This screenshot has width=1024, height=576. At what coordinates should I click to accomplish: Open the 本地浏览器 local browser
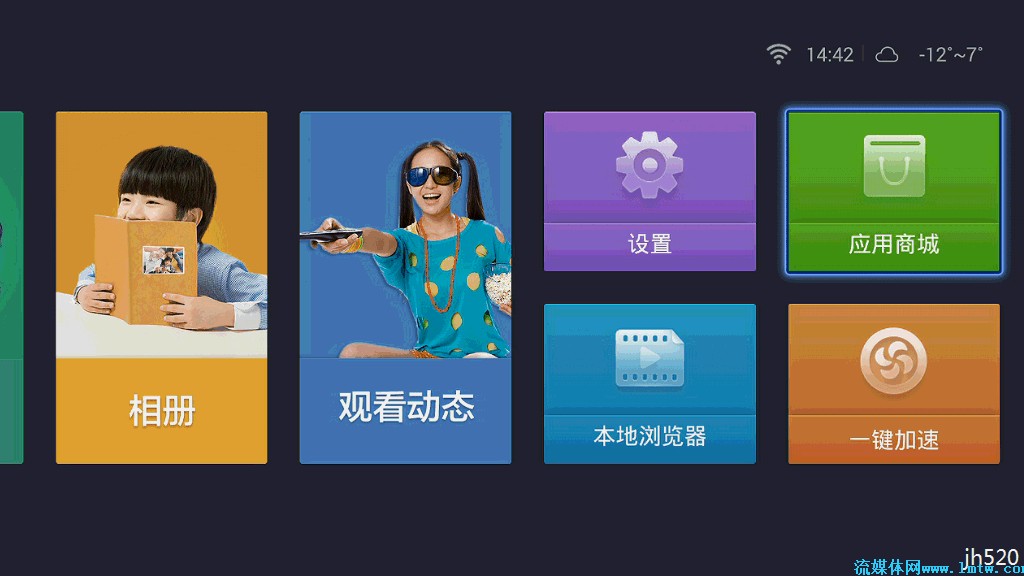click(x=649, y=384)
